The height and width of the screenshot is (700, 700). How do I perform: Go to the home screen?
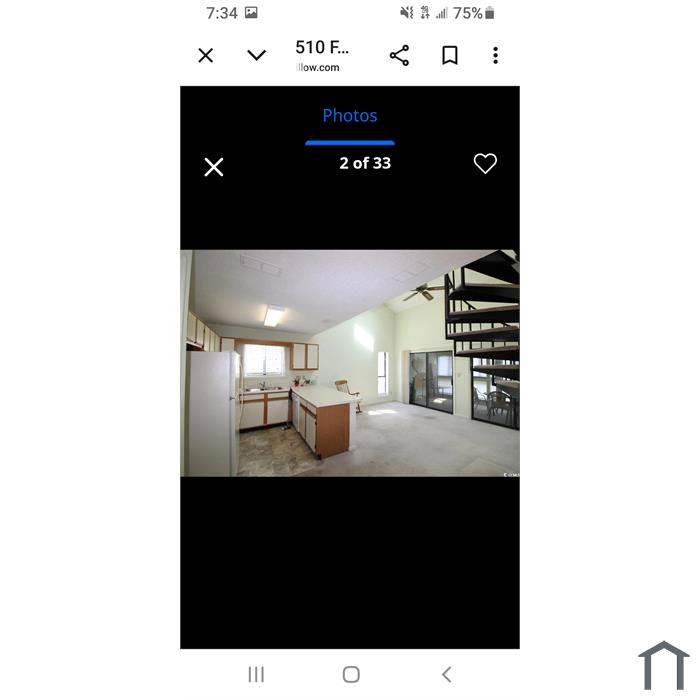point(351,674)
